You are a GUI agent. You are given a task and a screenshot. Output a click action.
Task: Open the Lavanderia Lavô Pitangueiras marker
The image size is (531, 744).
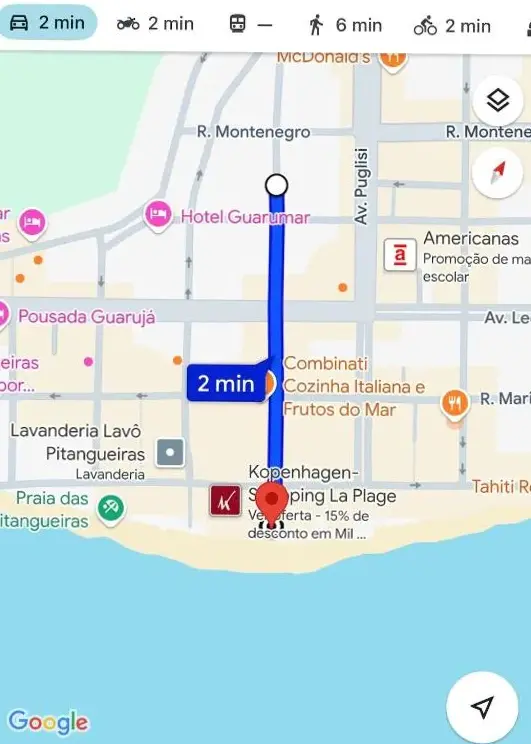tap(170, 452)
